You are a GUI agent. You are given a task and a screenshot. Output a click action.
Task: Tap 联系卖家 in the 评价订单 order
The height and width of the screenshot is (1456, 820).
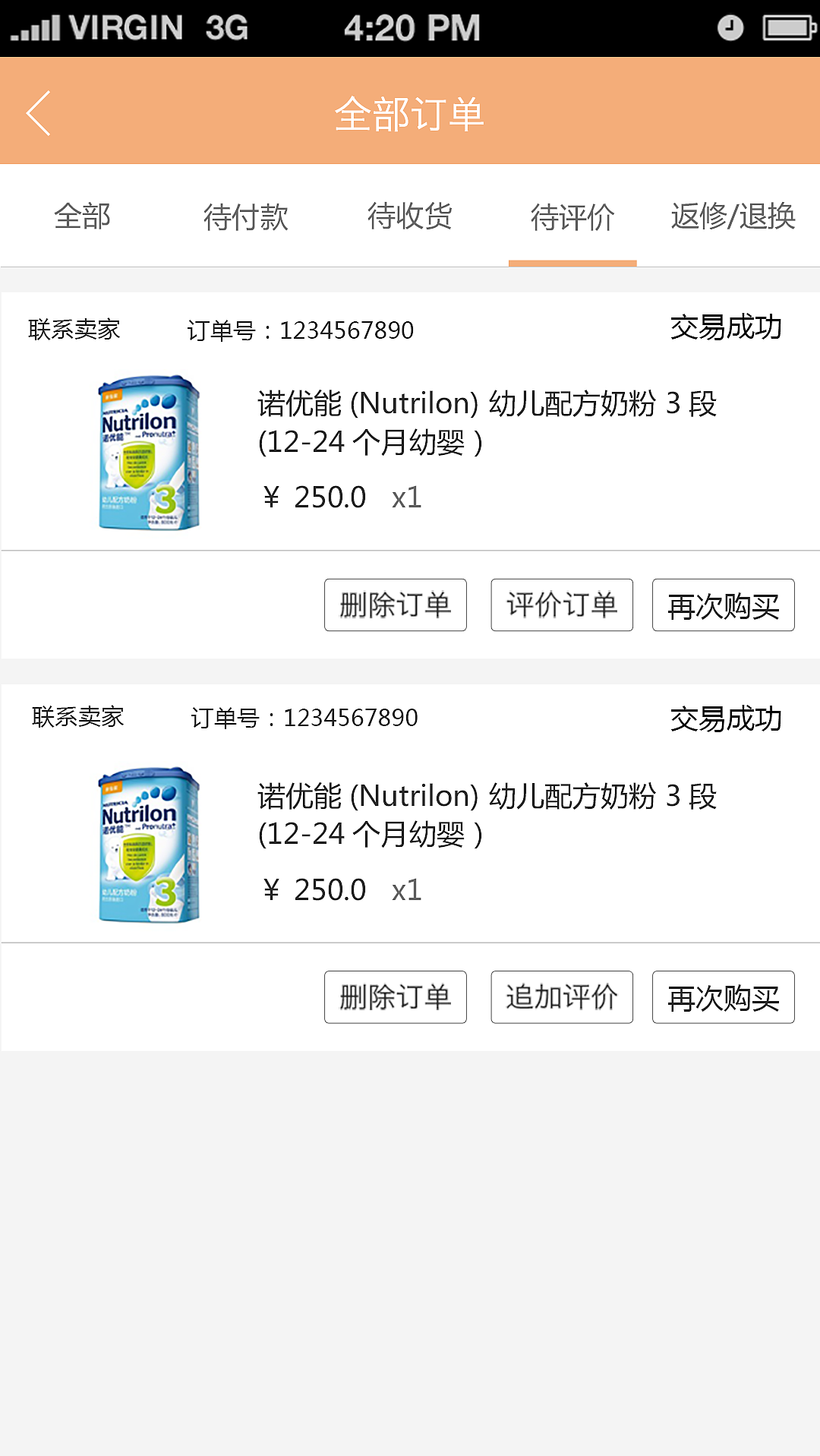coord(74,330)
